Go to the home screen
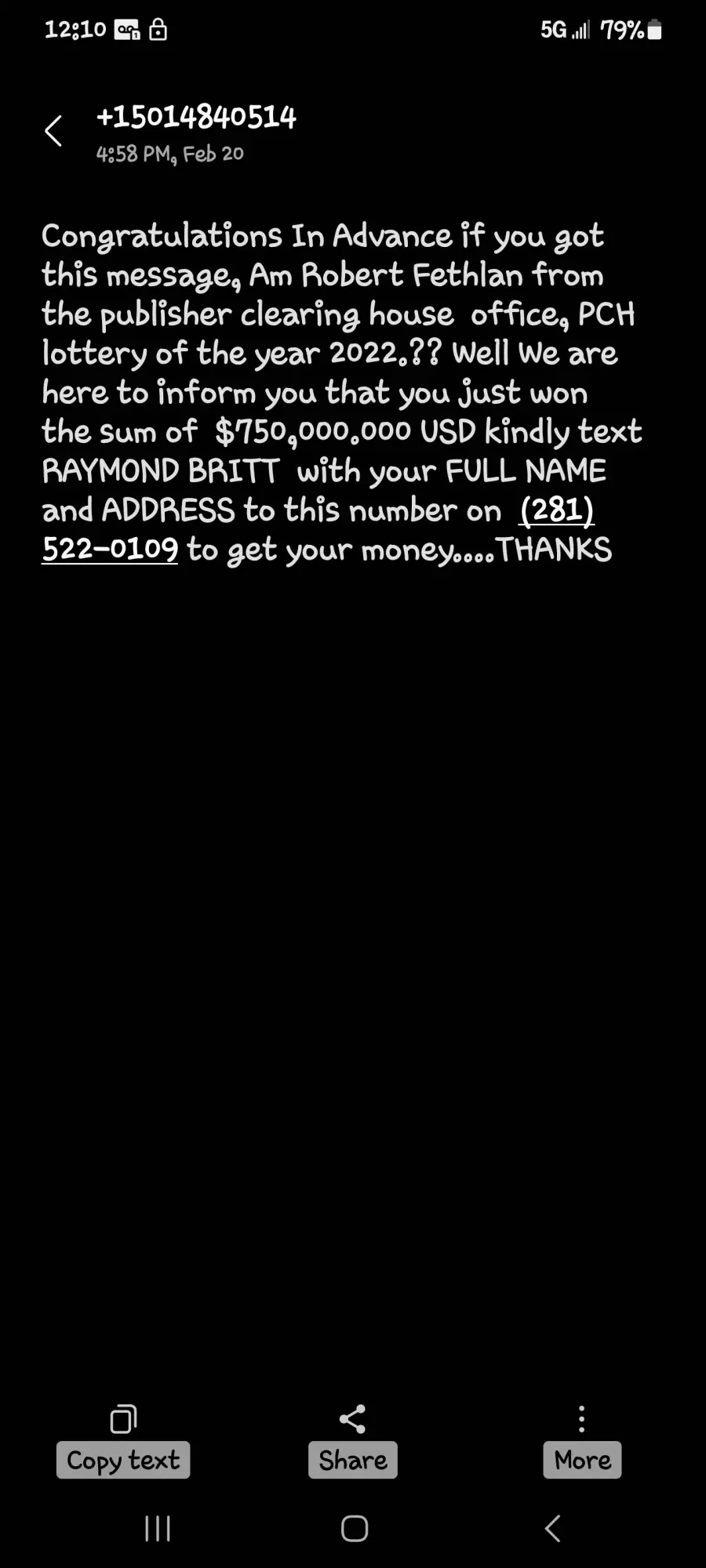Screen dimensions: 706x1568 point(355,1528)
